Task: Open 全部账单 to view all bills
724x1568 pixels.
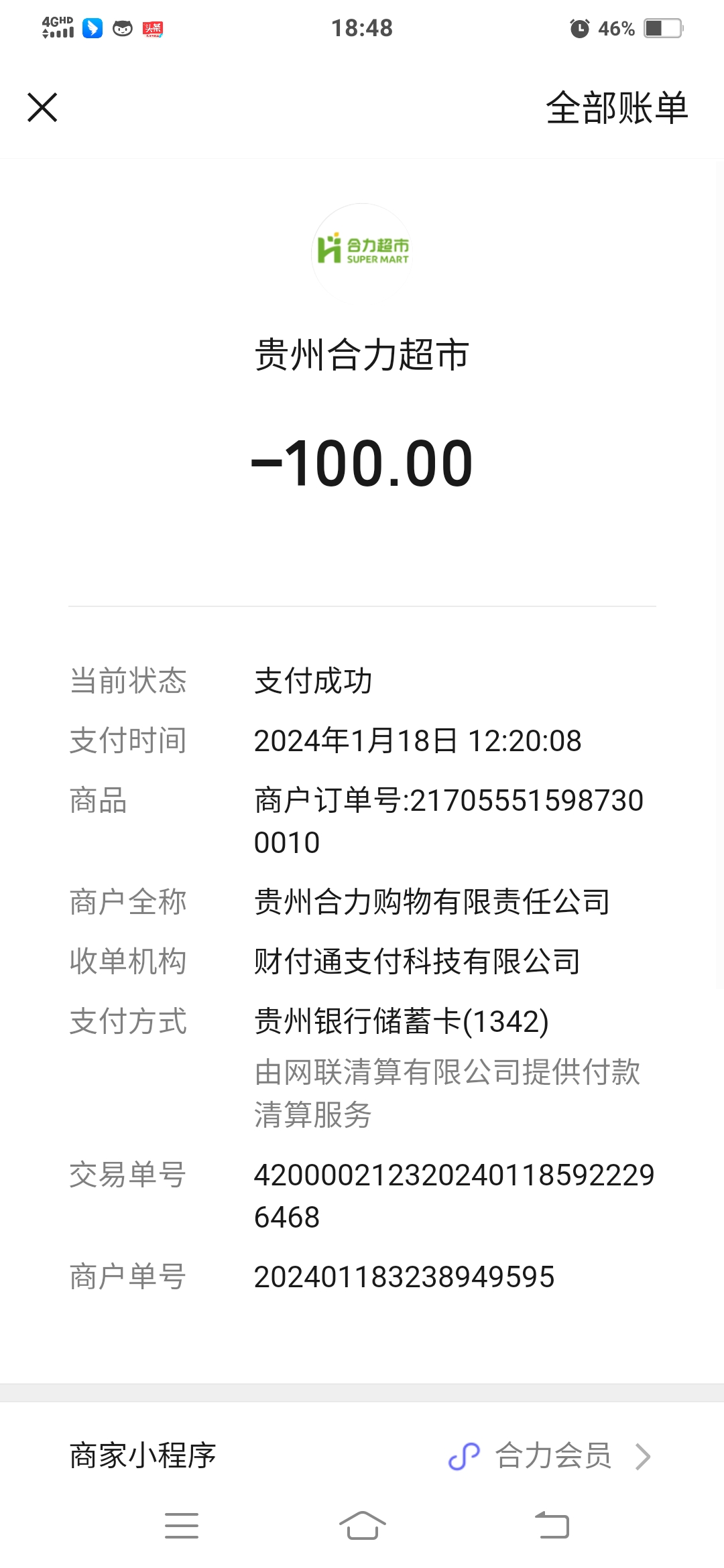Action: pos(616,108)
